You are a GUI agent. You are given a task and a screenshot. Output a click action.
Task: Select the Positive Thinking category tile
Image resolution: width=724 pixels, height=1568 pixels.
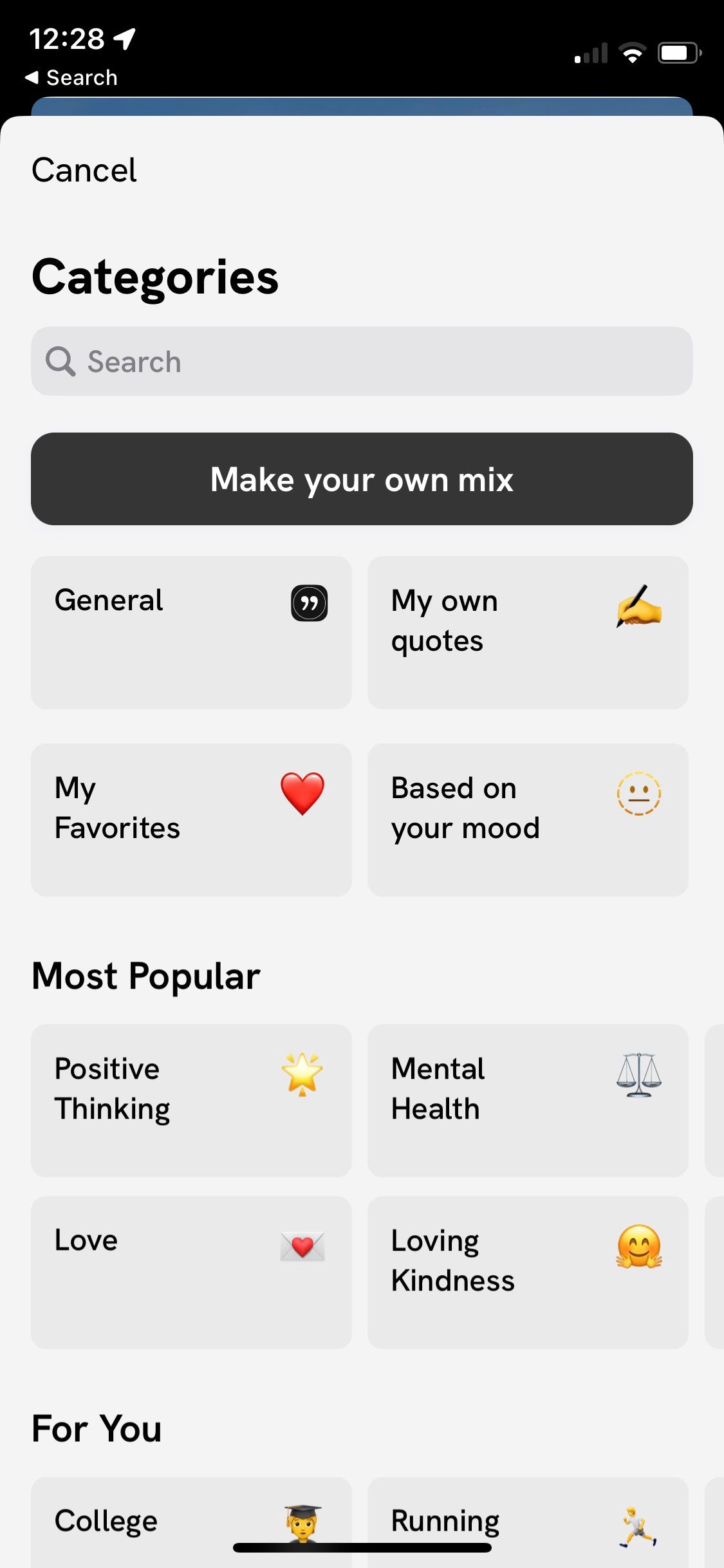tap(190, 1101)
